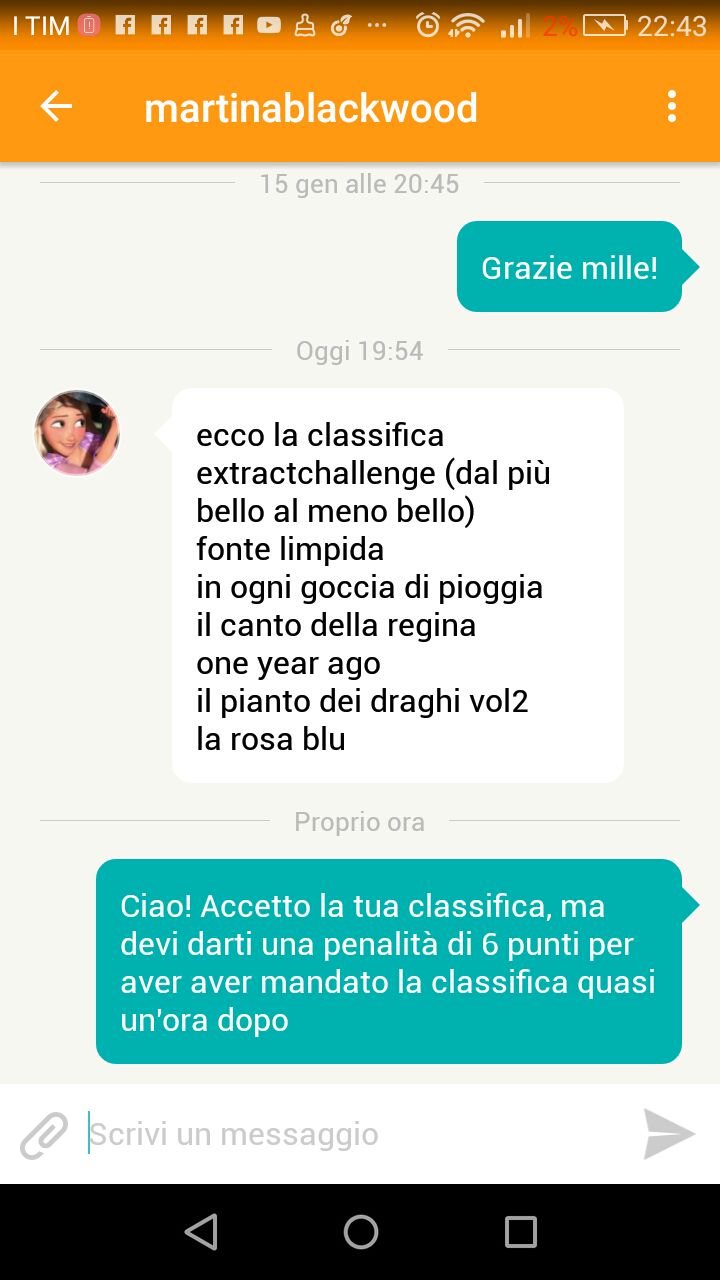
Task: Go back using the header arrow
Action: point(56,106)
